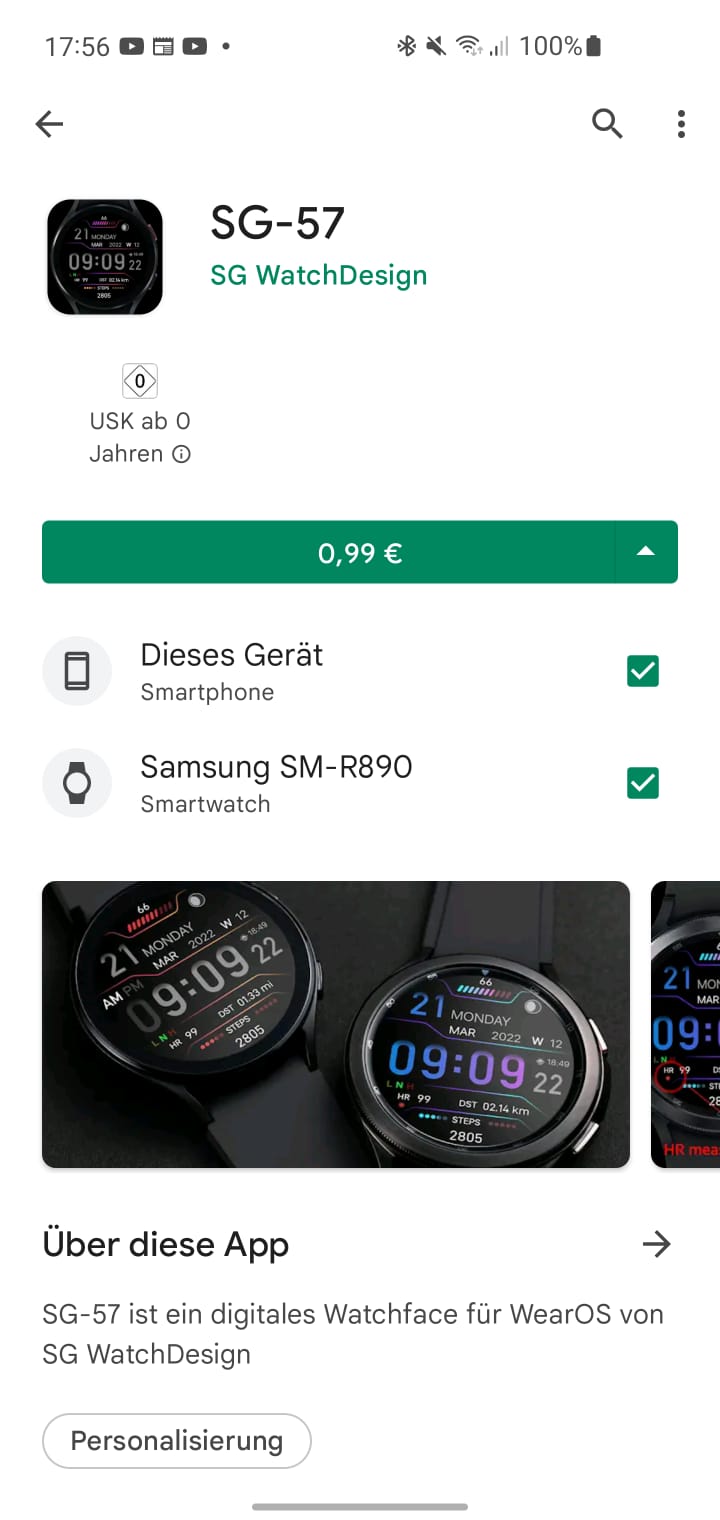Collapse the device list arrow
Viewport: 720px width, 1520px height.
click(x=646, y=552)
